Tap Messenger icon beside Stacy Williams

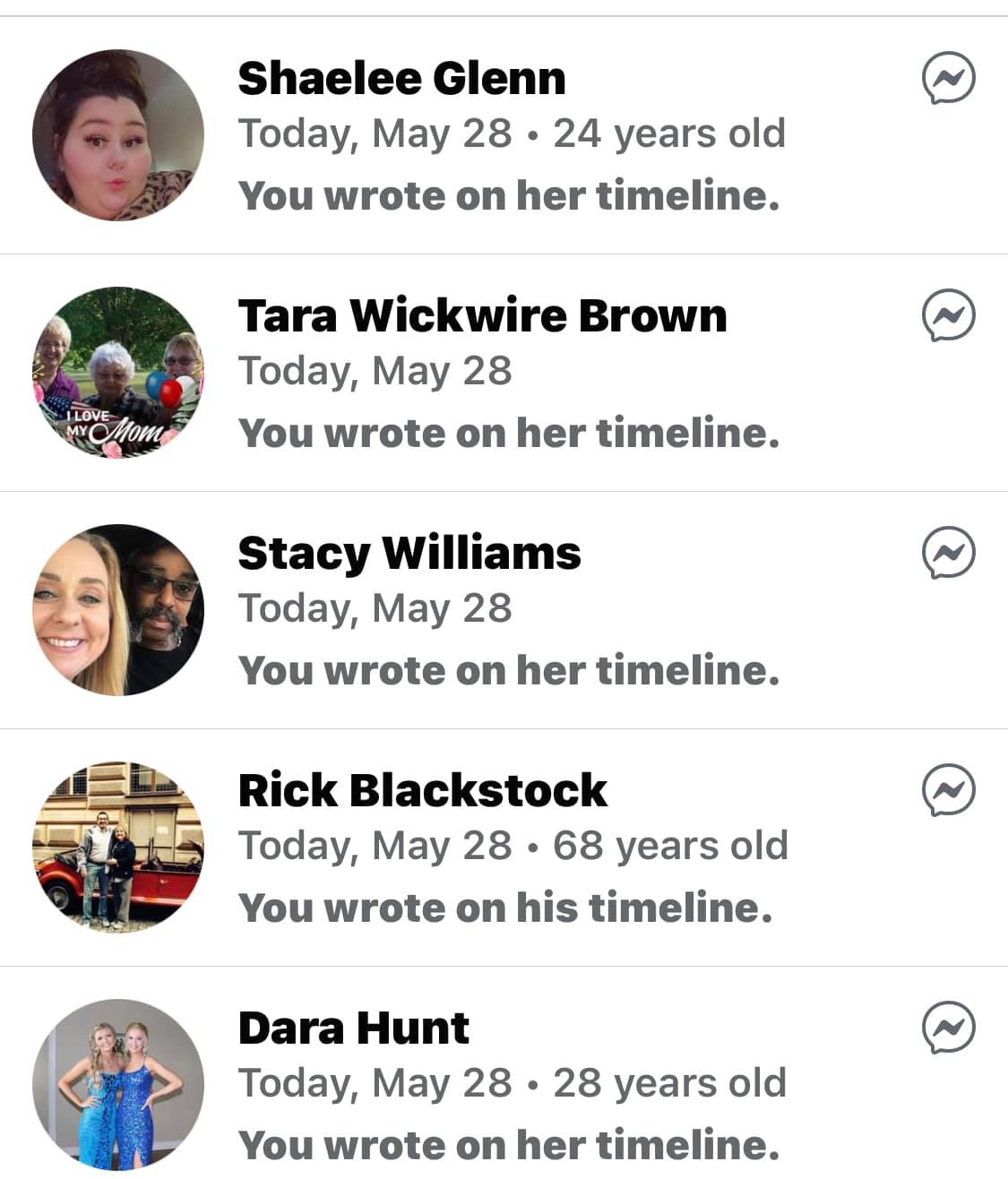(948, 553)
